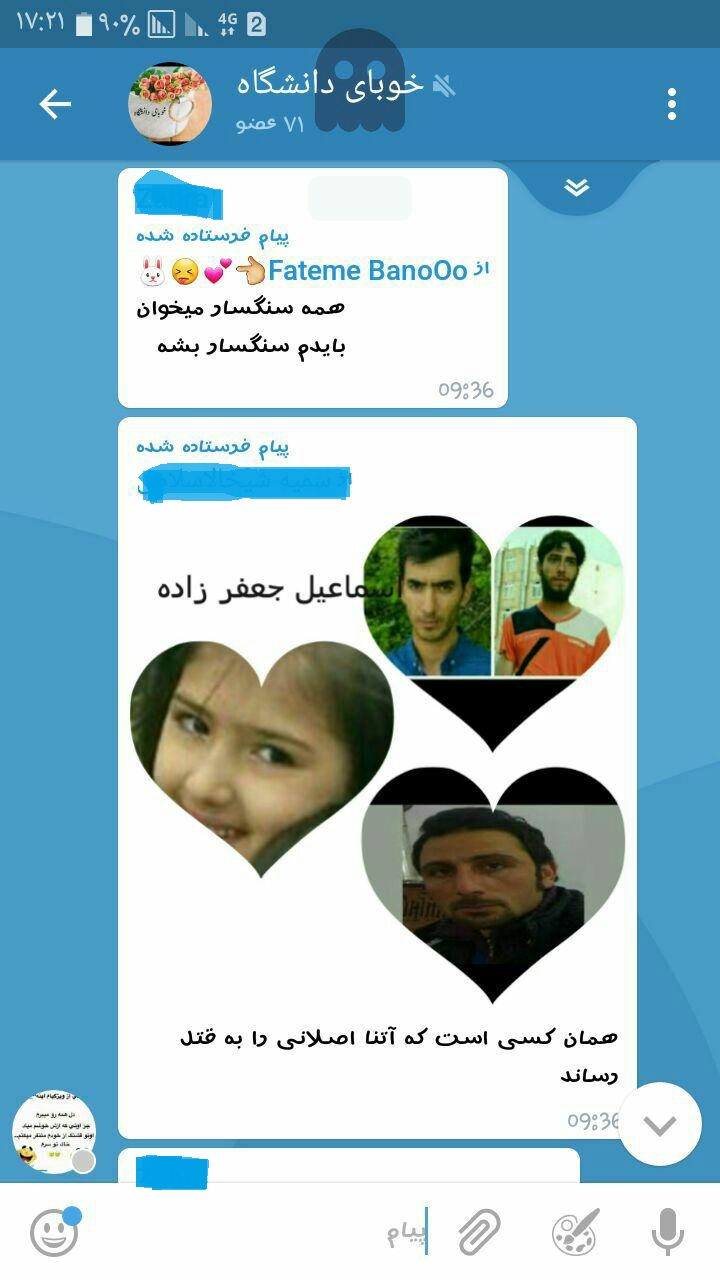This screenshot has height=1280, width=720.
Task: Open the emoji picker
Action: (54, 1233)
